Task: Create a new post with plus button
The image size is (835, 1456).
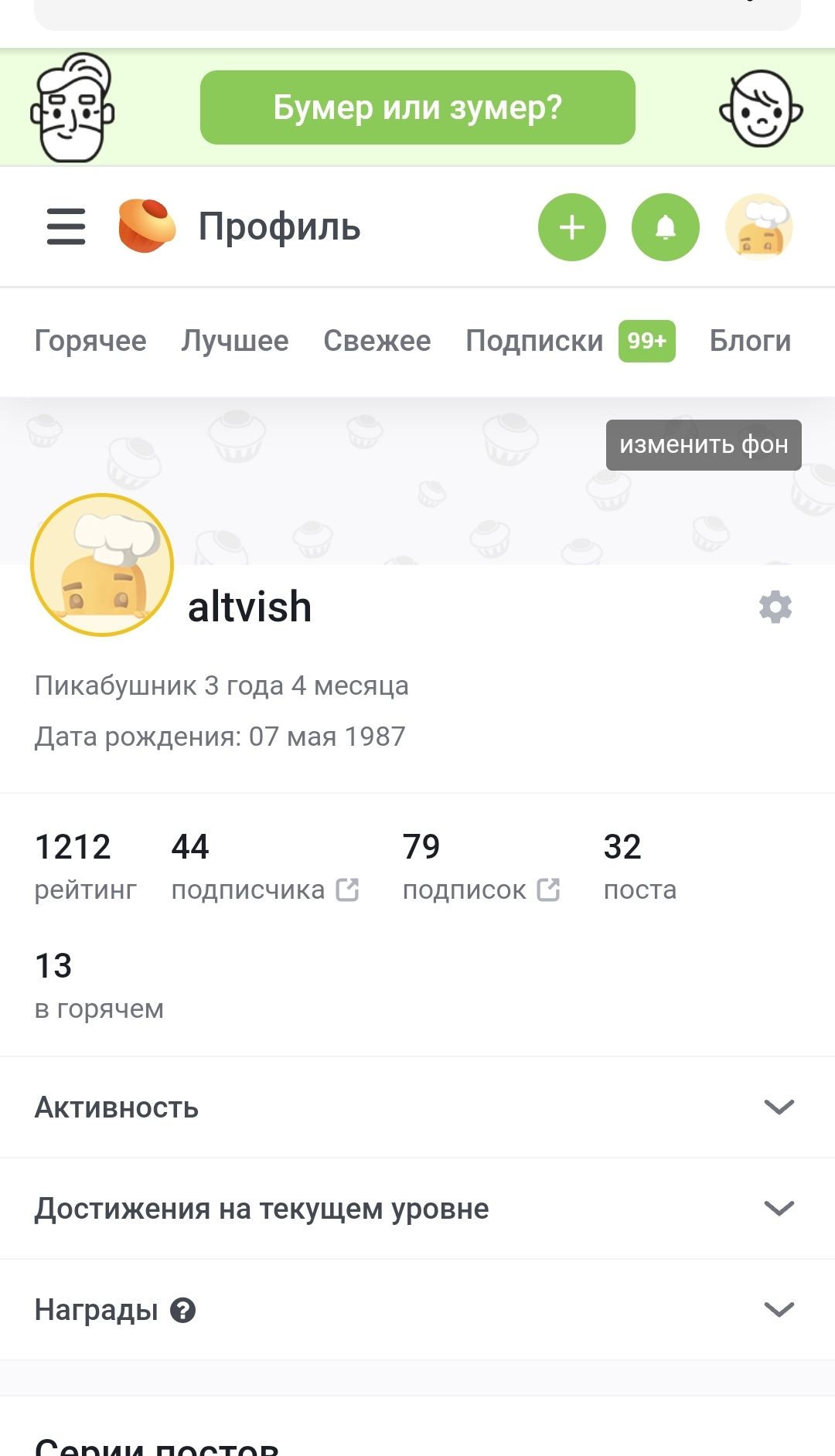Action: point(572,227)
